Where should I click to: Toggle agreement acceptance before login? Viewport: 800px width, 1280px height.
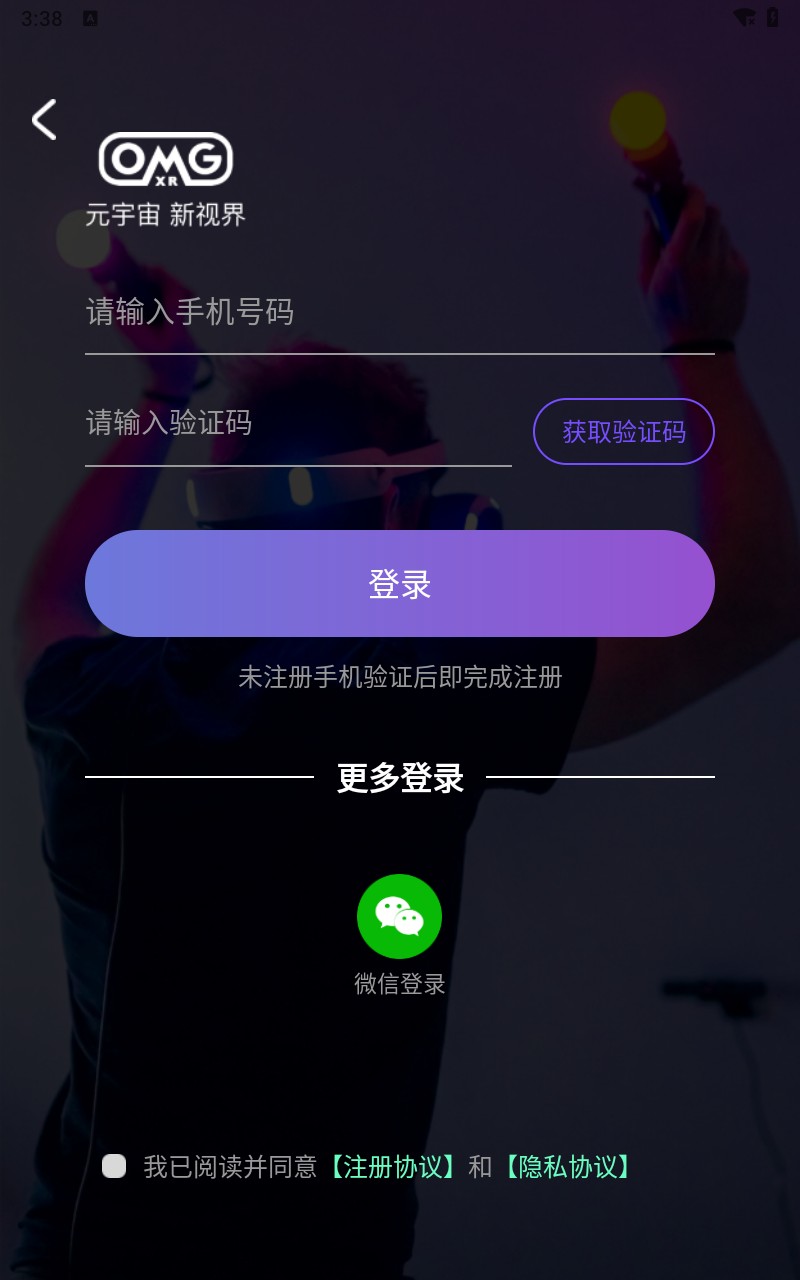113,1164
